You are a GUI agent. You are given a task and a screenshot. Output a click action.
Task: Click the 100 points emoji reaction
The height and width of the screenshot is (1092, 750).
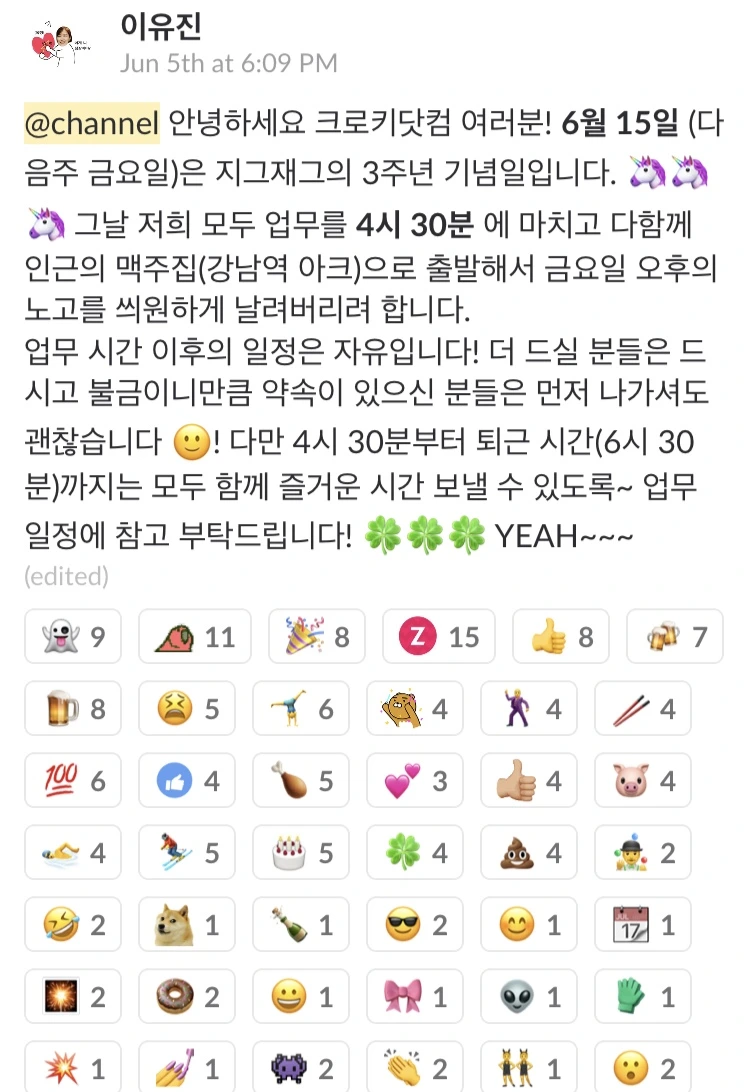[x=72, y=780]
